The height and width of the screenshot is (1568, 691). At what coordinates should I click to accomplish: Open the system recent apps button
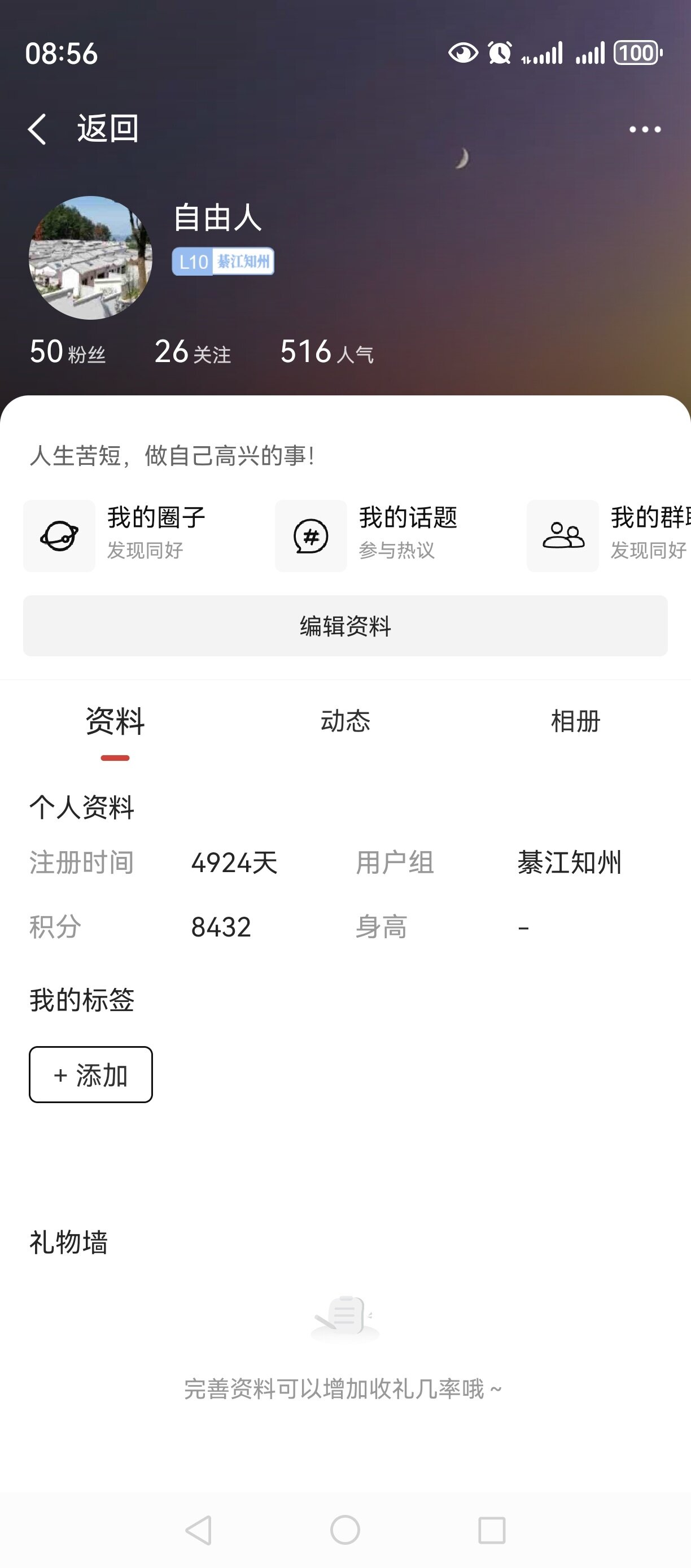coord(492,1530)
